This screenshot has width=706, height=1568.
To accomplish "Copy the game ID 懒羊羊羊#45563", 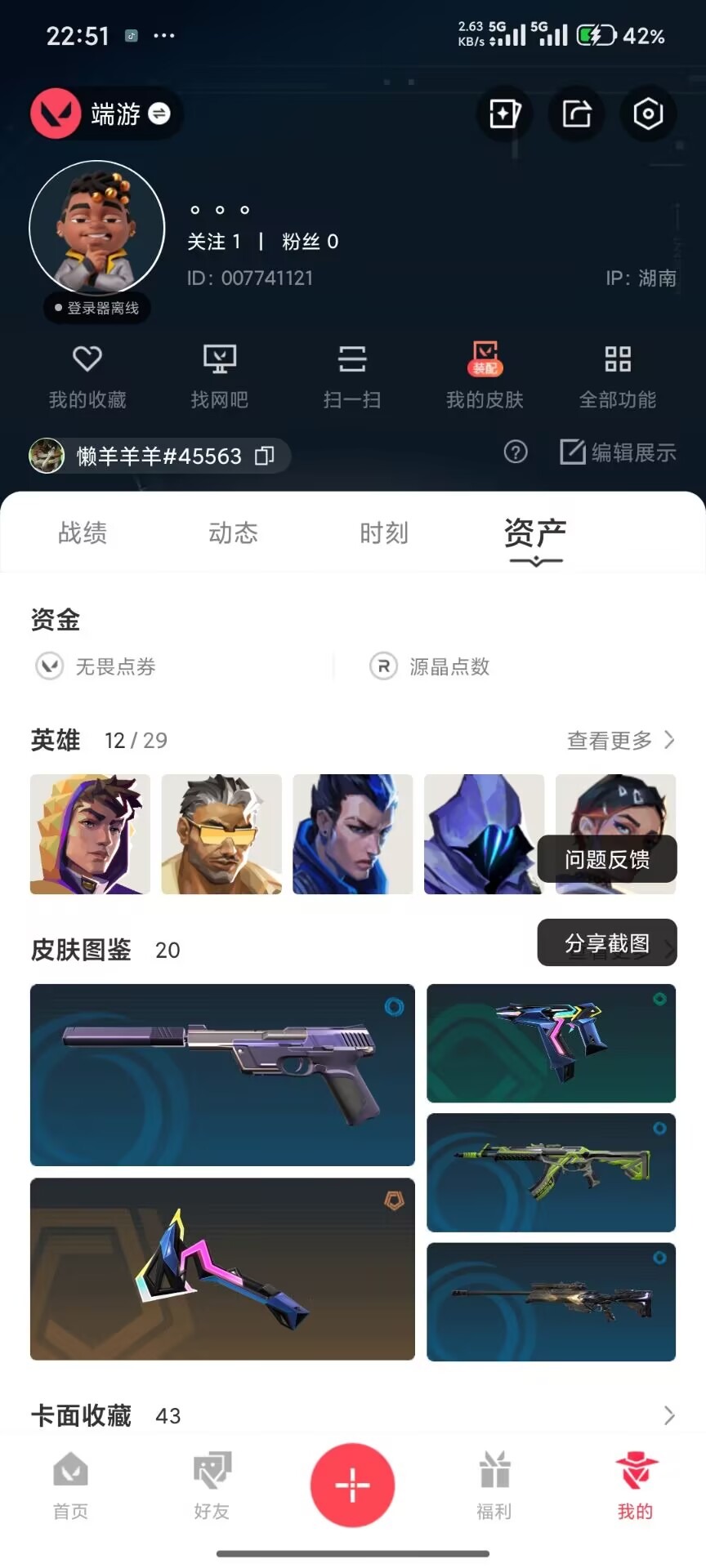I will click(264, 456).
